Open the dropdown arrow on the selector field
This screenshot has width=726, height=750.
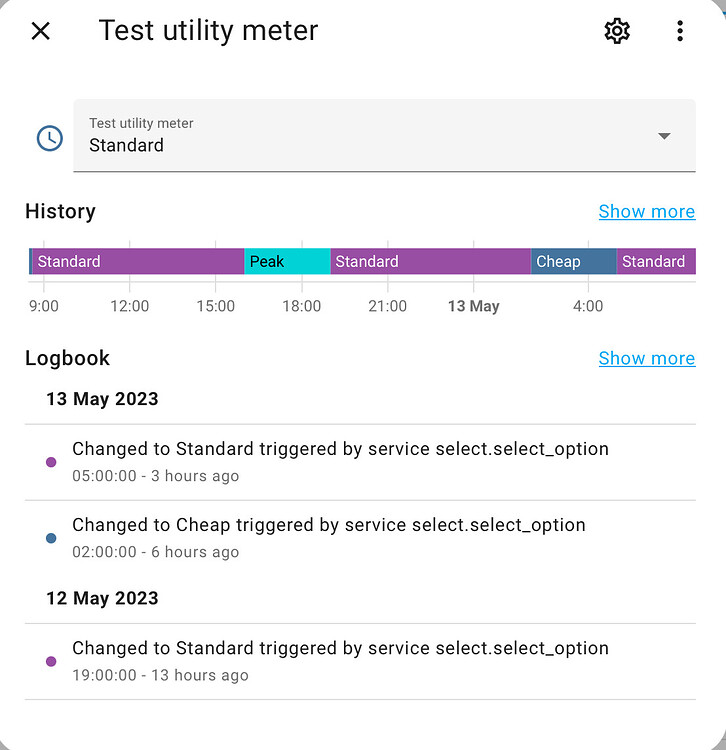[664, 137]
